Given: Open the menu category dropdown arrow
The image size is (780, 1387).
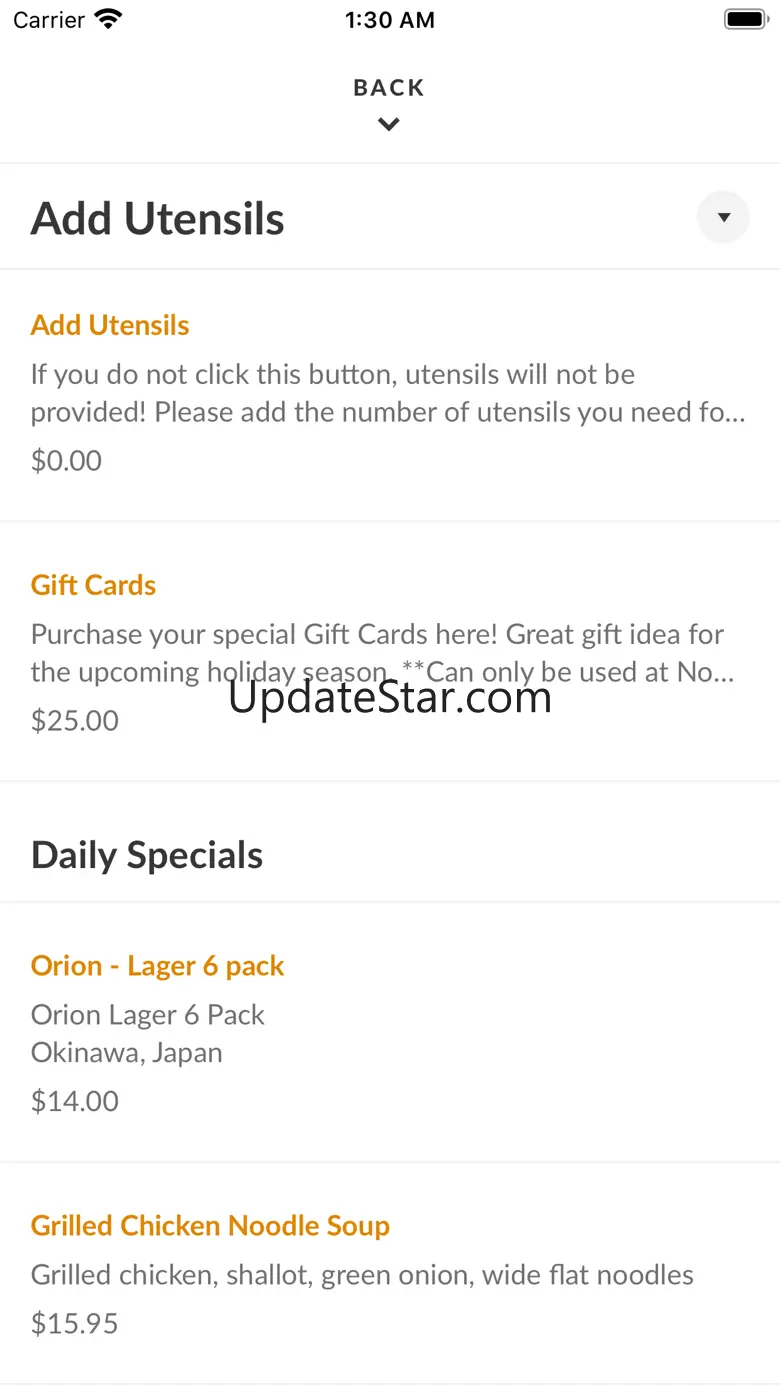Looking at the screenshot, I should 723,217.
